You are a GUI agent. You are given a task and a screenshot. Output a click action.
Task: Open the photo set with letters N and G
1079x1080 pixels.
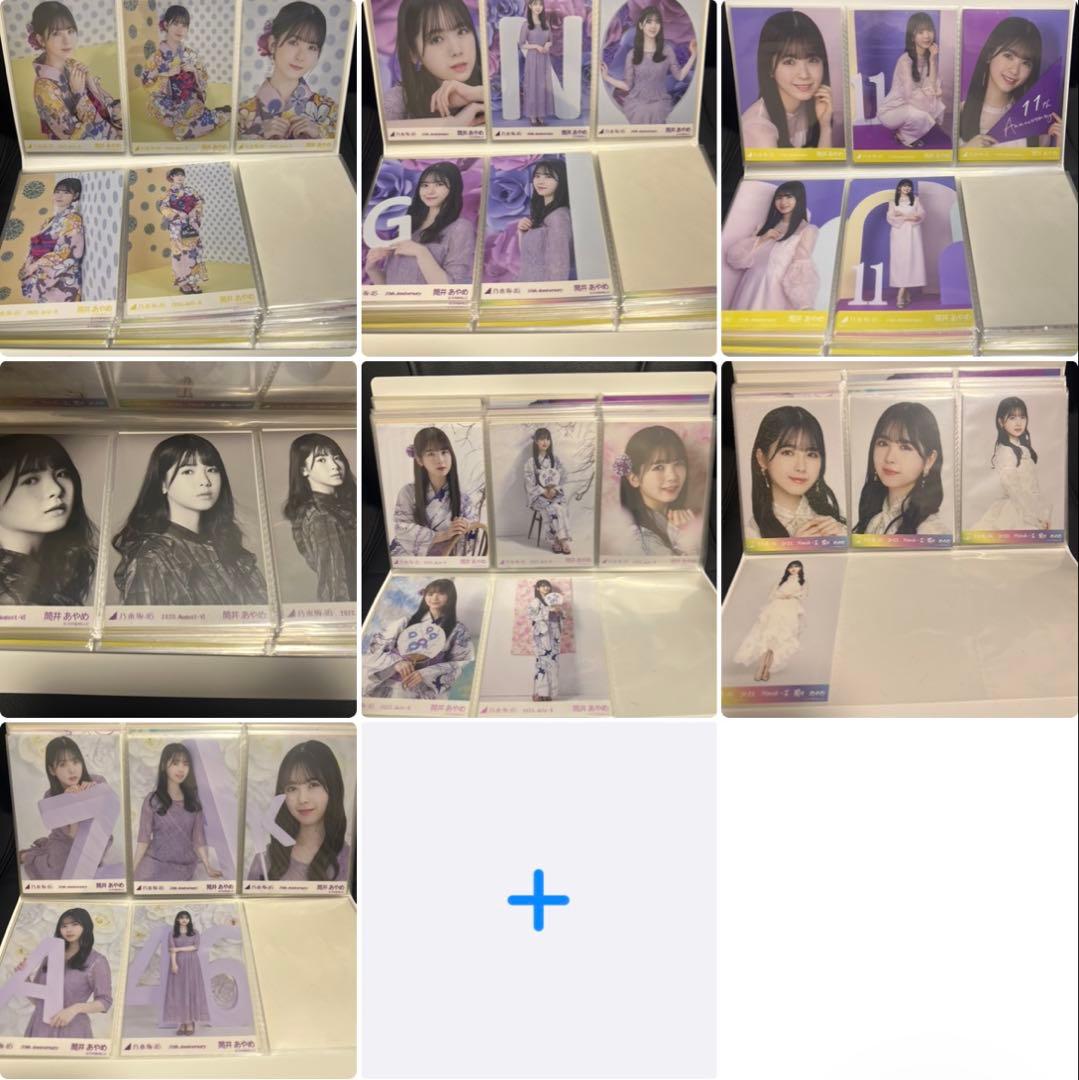[x=538, y=177]
